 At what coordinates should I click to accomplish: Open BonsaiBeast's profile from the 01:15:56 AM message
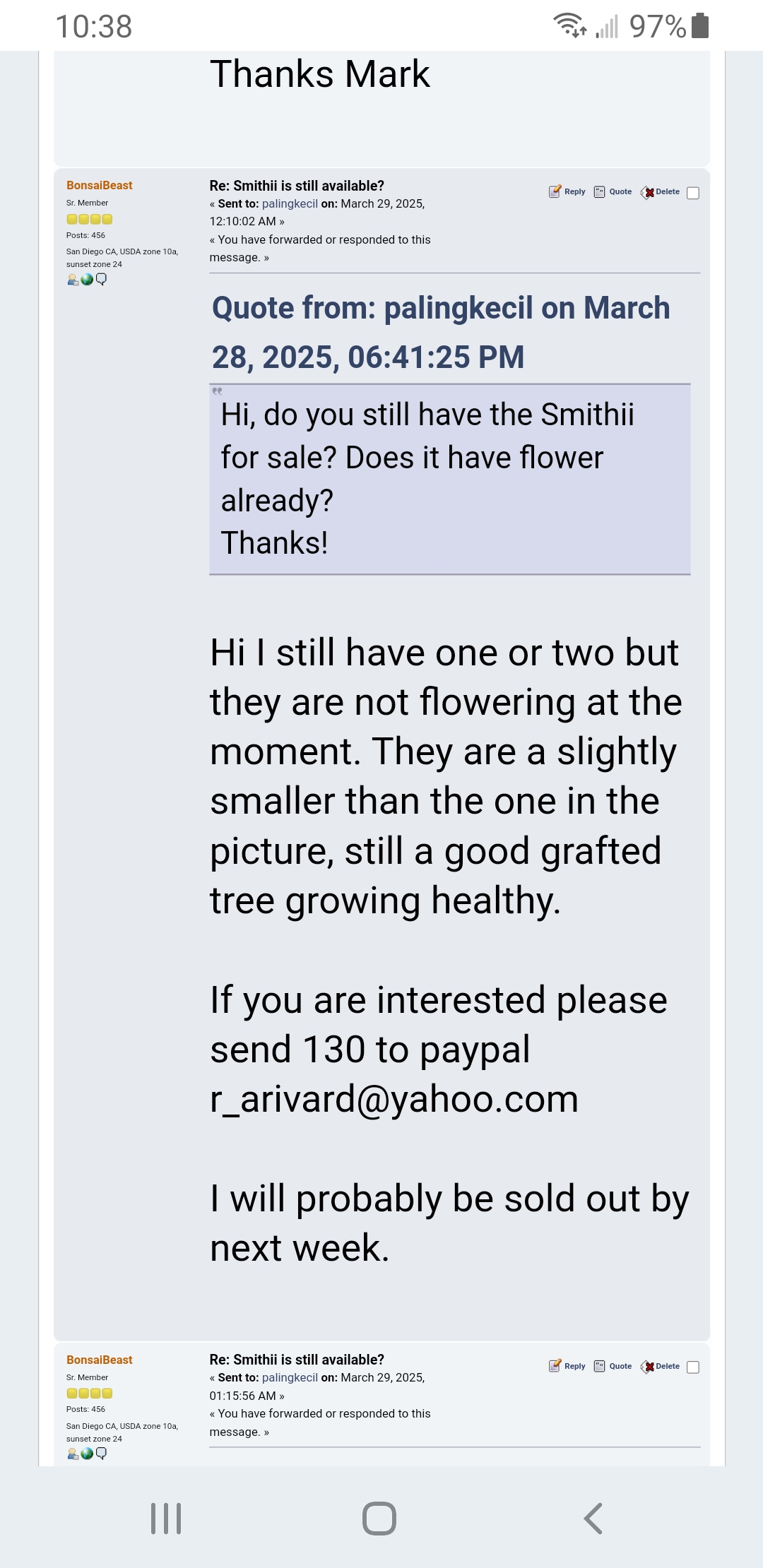pos(99,1360)
